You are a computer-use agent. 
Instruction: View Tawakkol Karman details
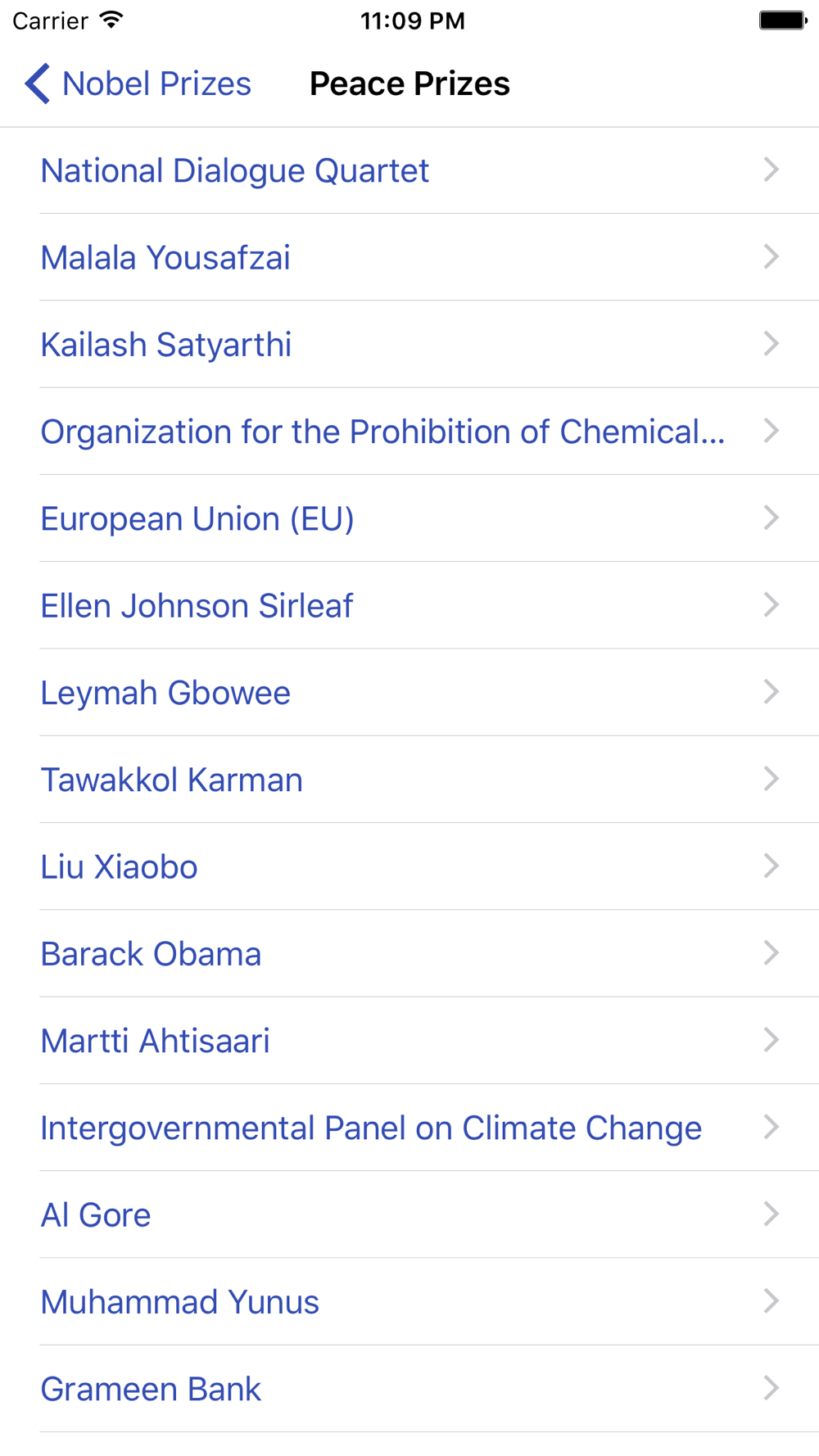pyautogui.click(x=409, y=780)
